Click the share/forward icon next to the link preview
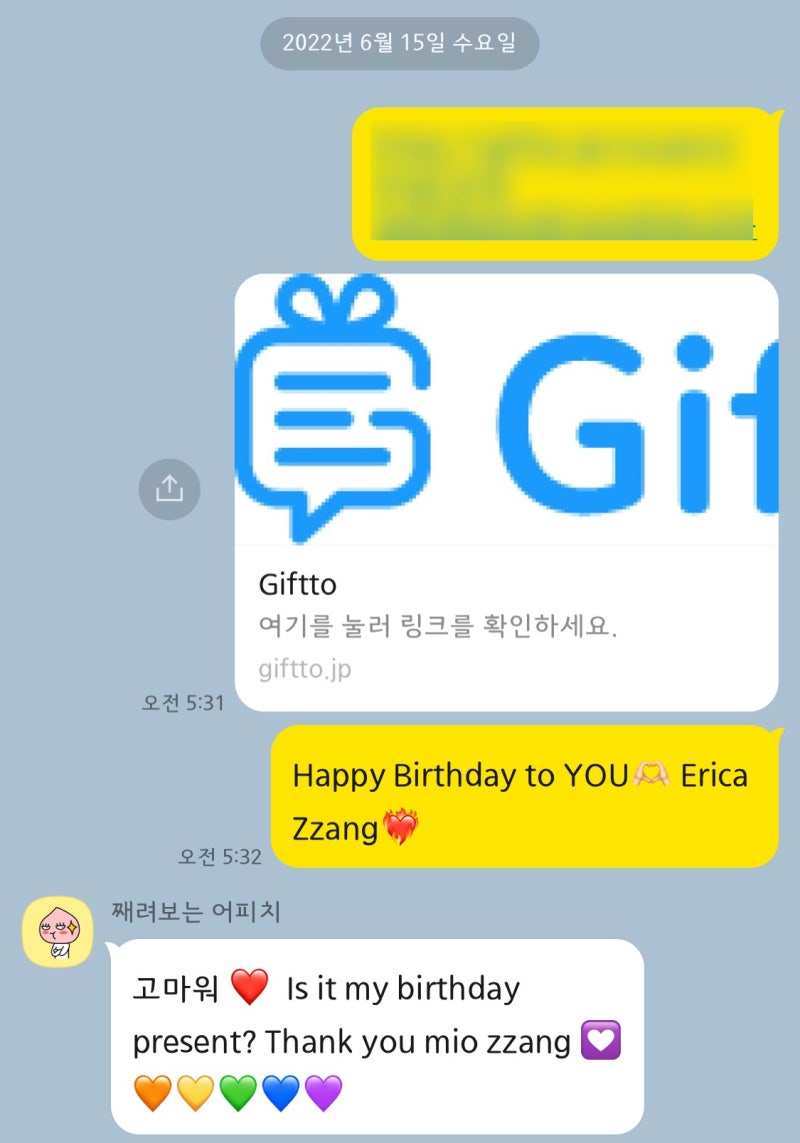800x1143 pixels. pos(170,489)
